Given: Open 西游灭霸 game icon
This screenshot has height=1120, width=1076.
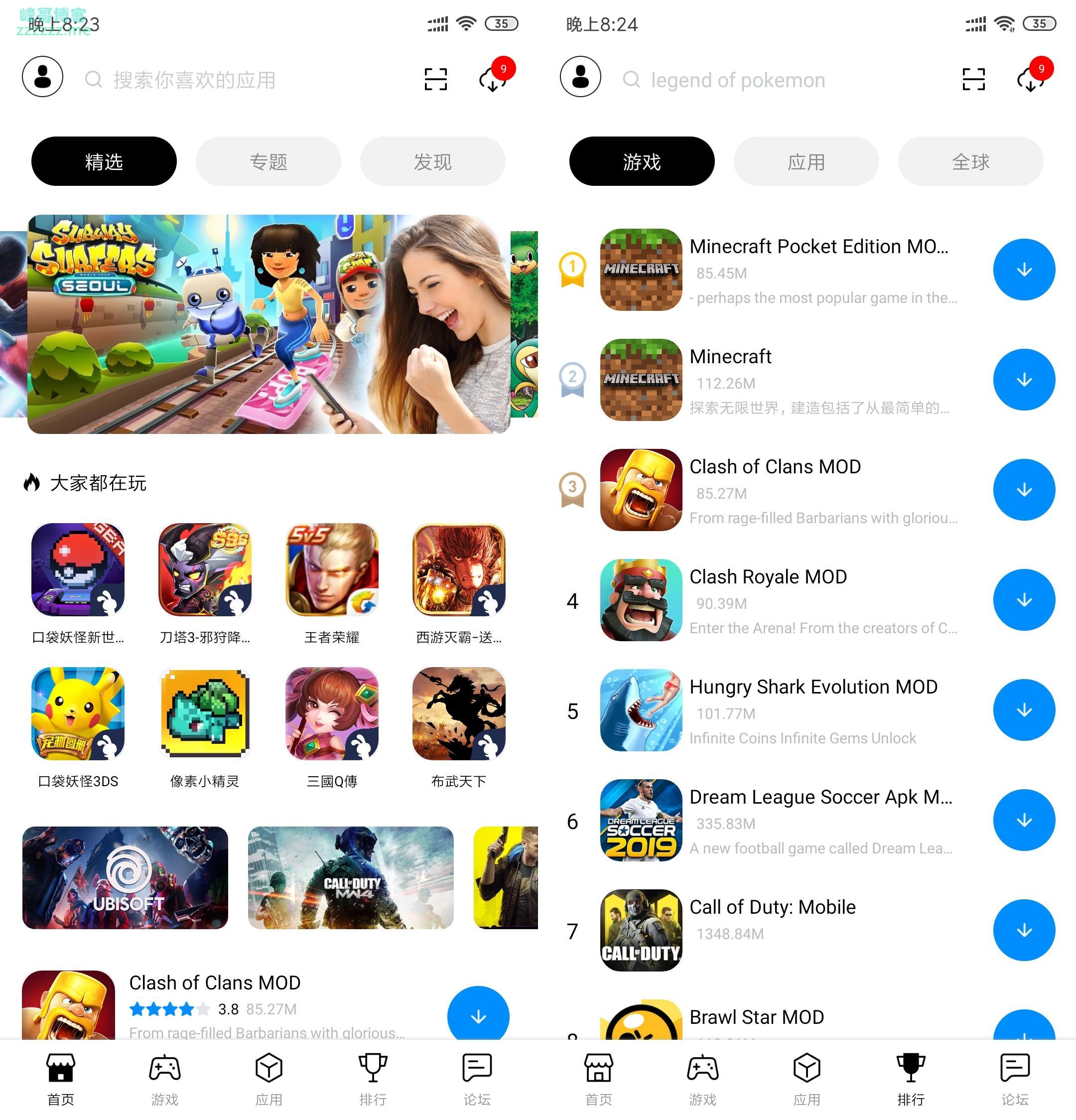Looking at the screenshot, I should (x=459, y=569).
